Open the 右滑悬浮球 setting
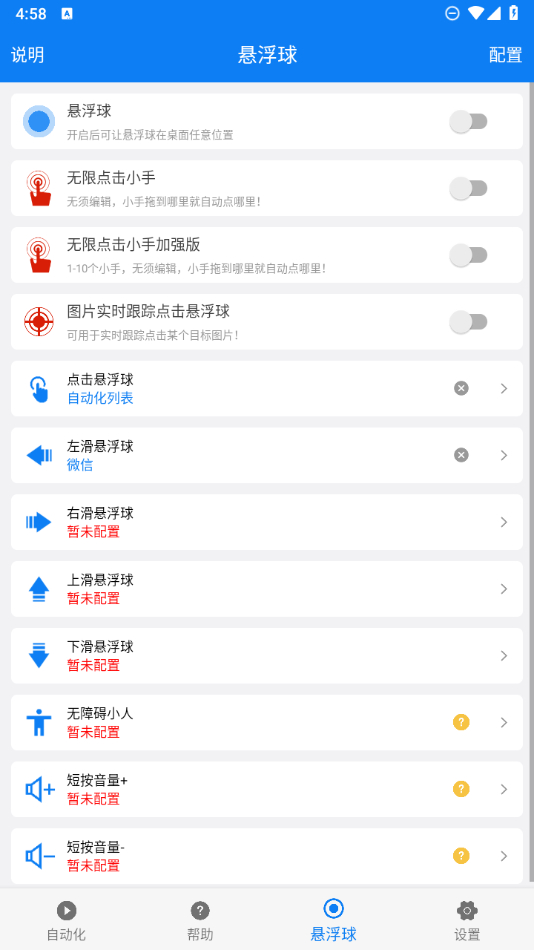This screenshot has width=534, height=950. click(x=267, y=522)
